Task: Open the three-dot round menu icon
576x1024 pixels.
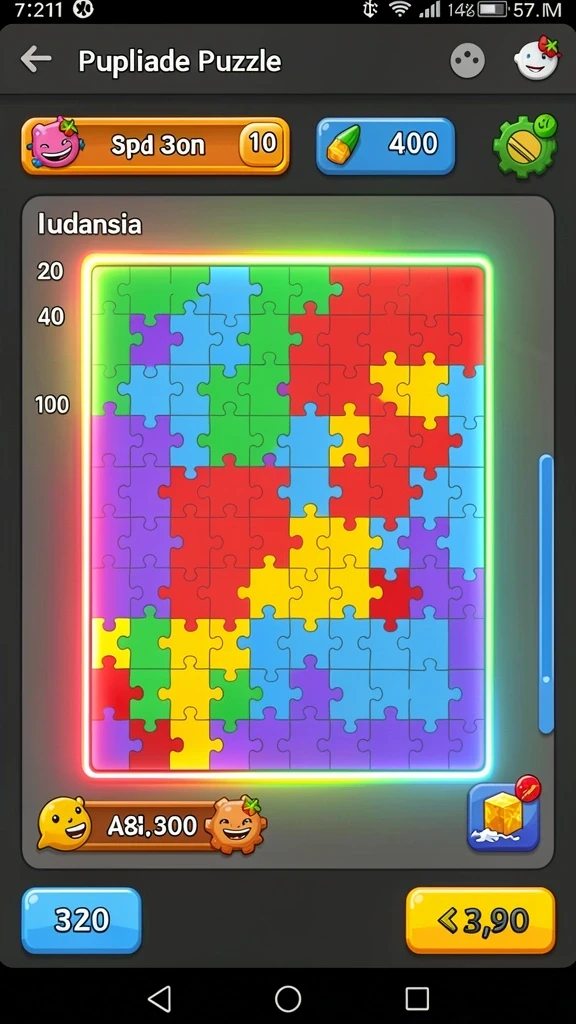Action: 468,61
